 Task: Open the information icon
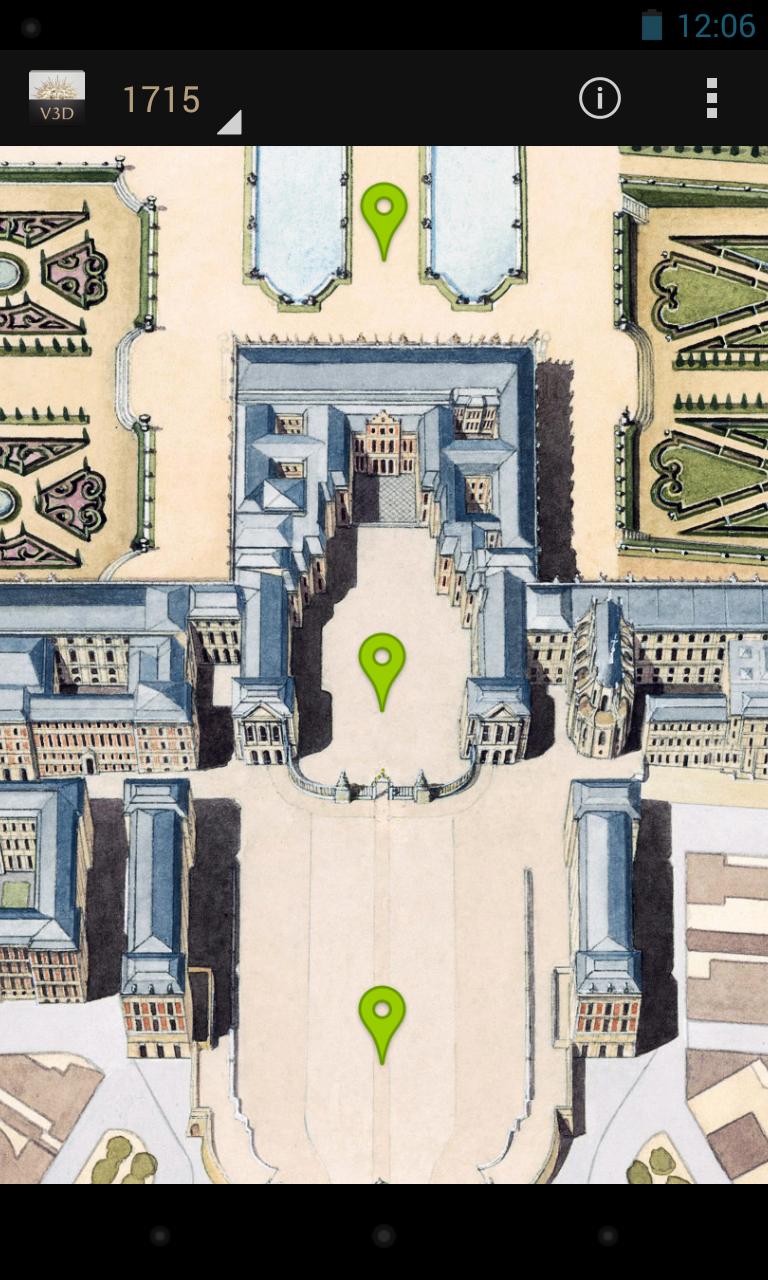point(600,98)
